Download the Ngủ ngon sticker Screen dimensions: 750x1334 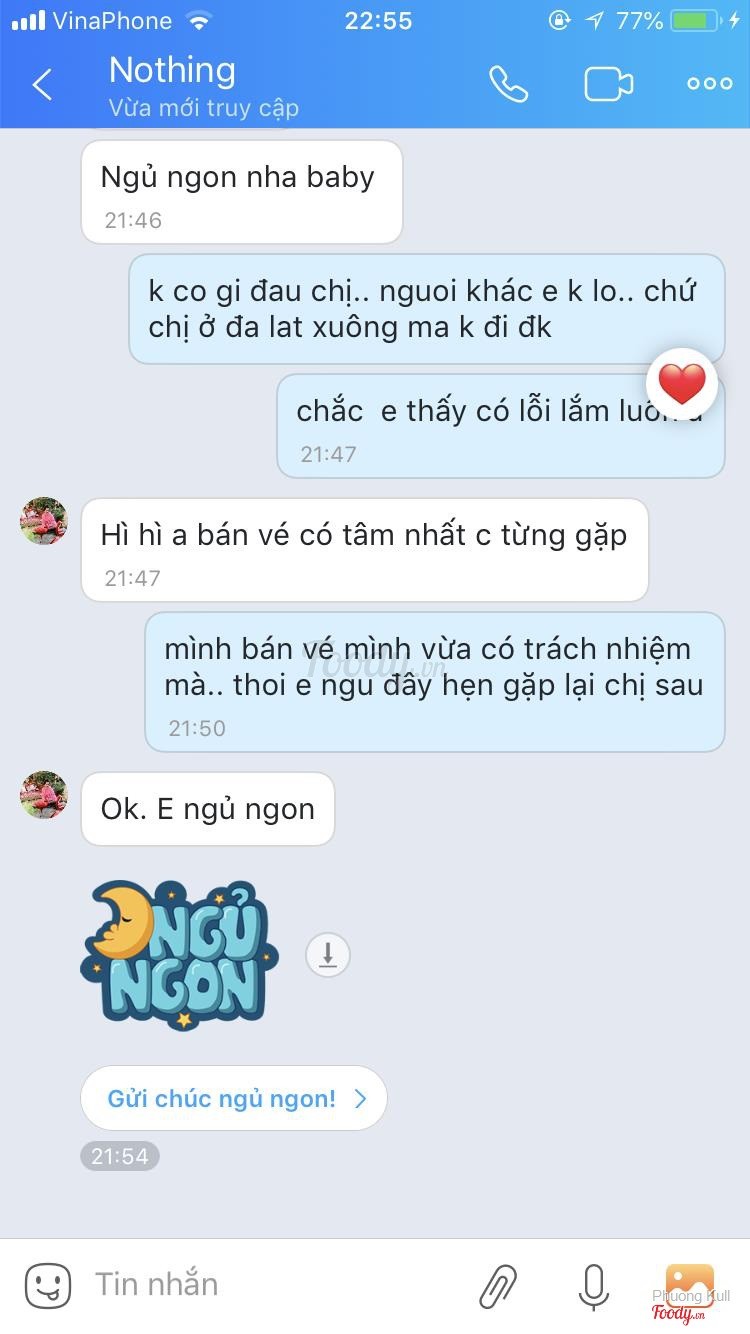pyautogui.click(x=327, y=955)
